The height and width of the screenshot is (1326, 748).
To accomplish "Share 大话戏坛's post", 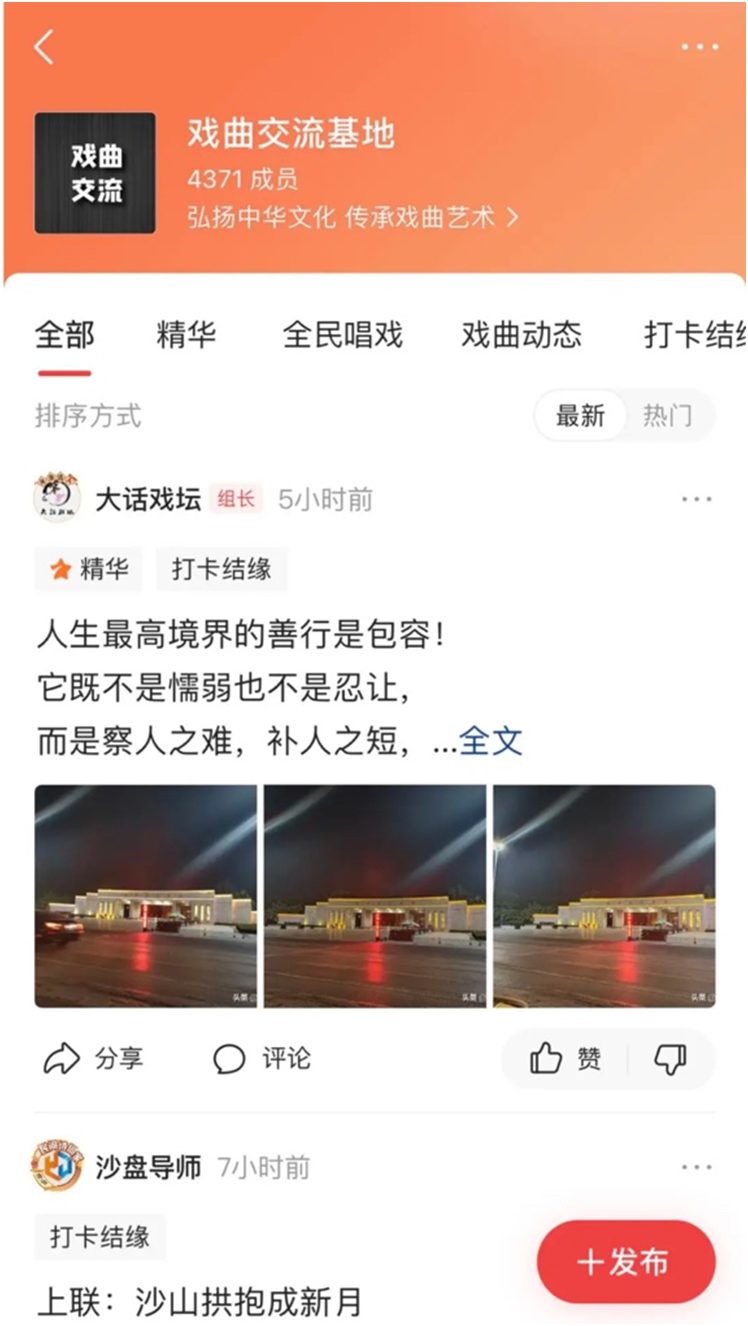I will pos(94,1059).
